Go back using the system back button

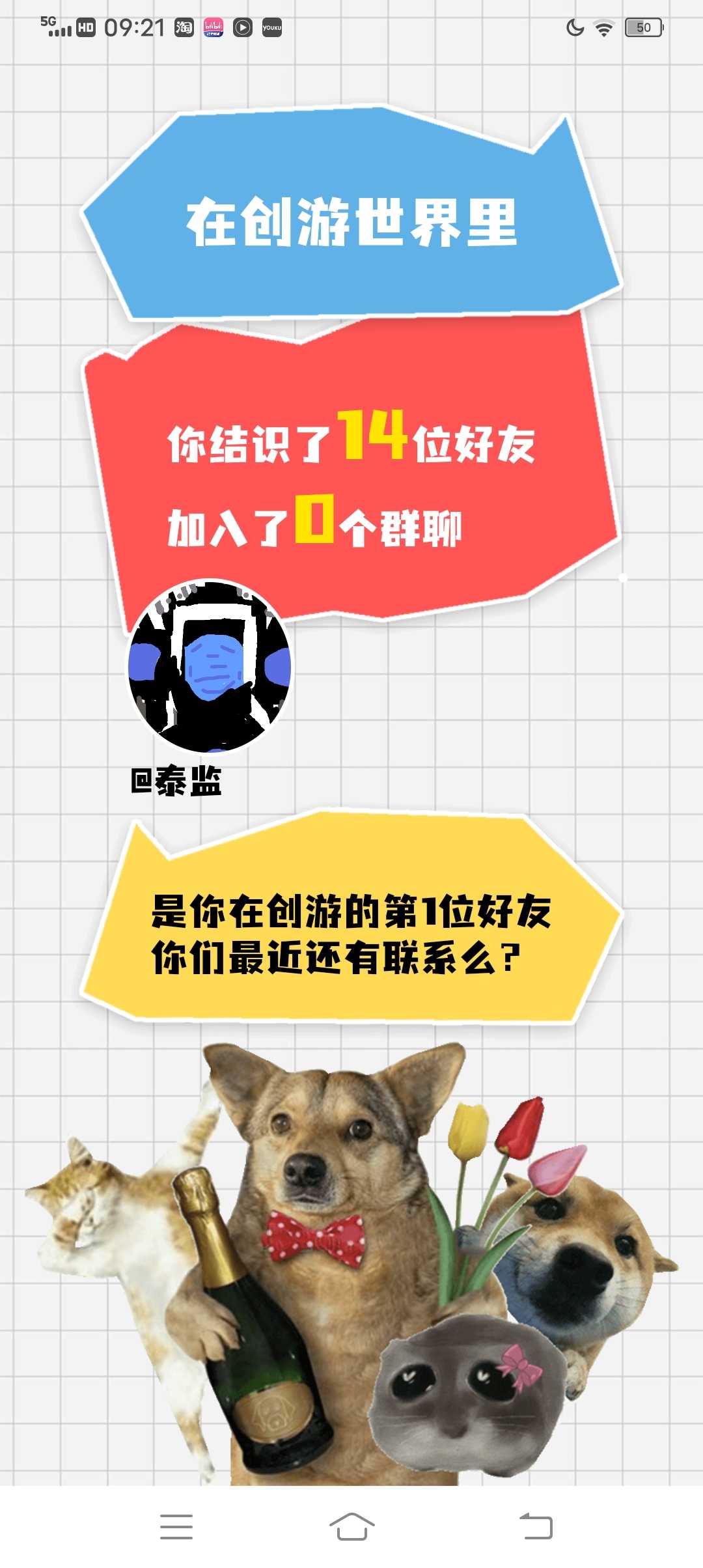point(536,1526)
